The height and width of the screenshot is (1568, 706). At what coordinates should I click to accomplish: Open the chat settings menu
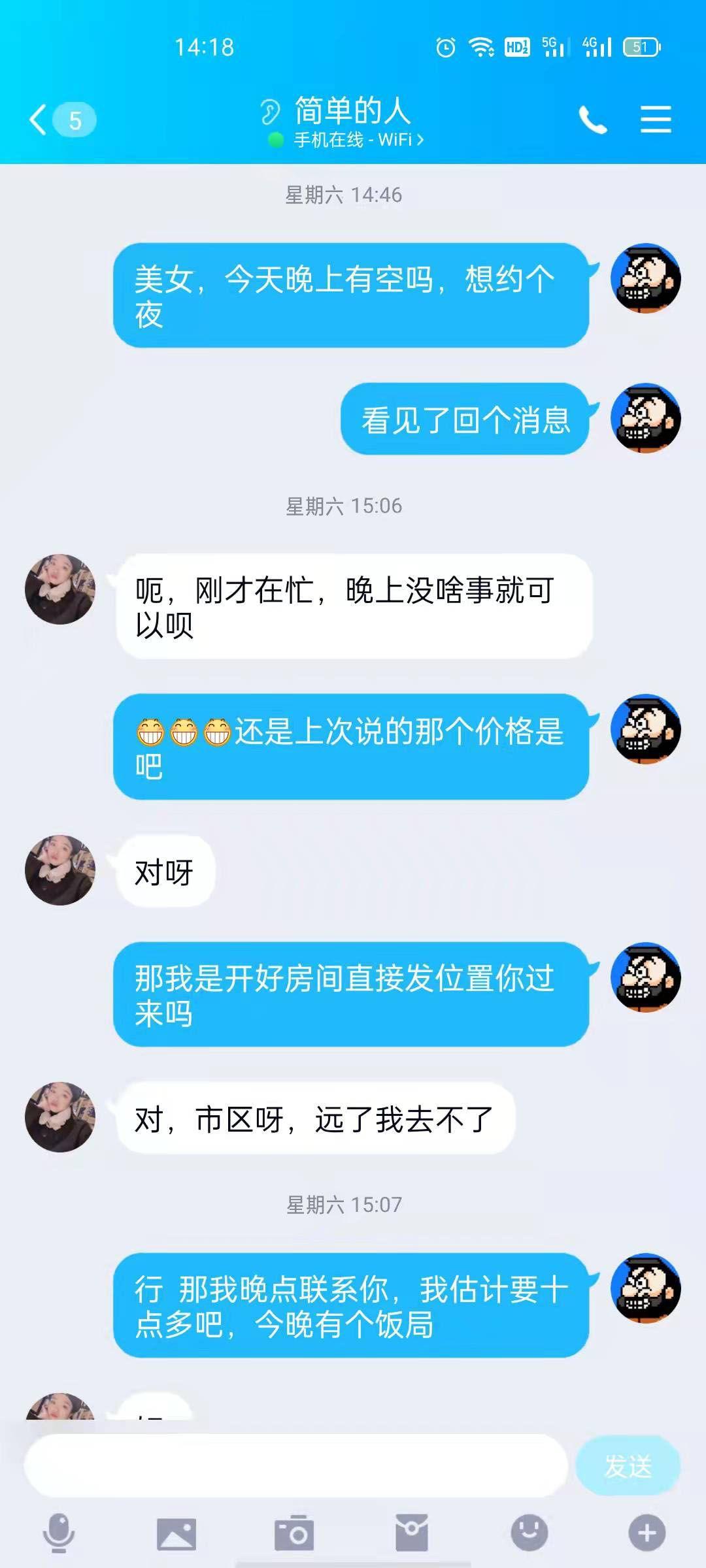point(656,120)
